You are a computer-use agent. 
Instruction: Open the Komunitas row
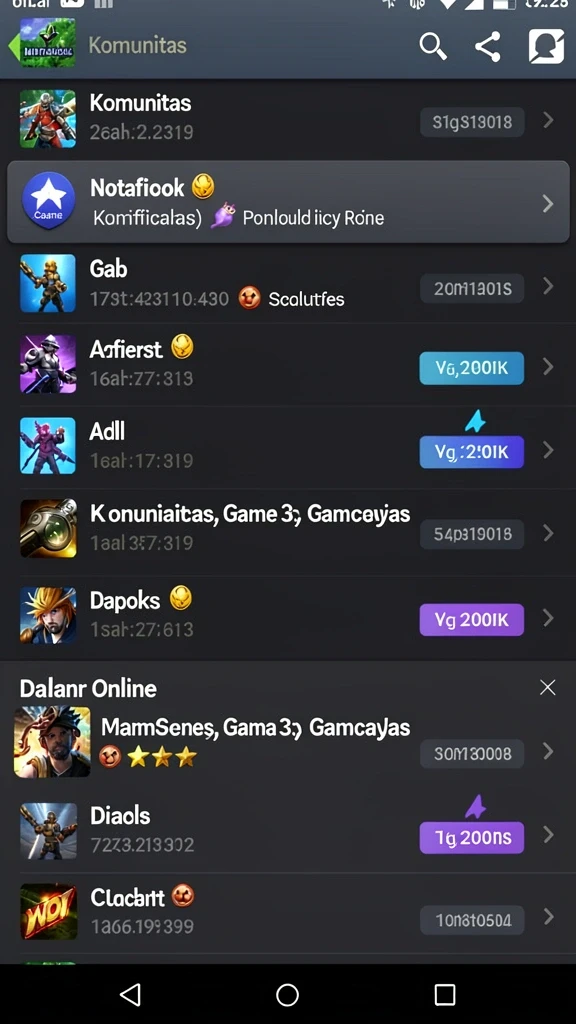[x=288, y=119]
